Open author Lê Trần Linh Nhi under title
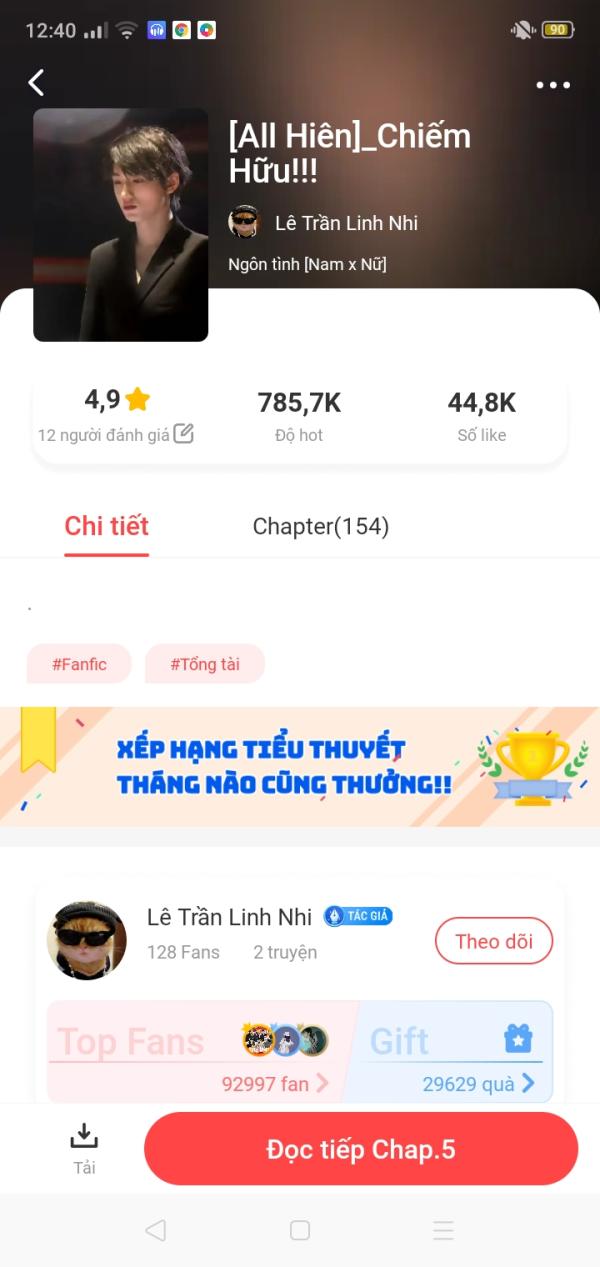600x1267 pixels. [x=345, y=223]
